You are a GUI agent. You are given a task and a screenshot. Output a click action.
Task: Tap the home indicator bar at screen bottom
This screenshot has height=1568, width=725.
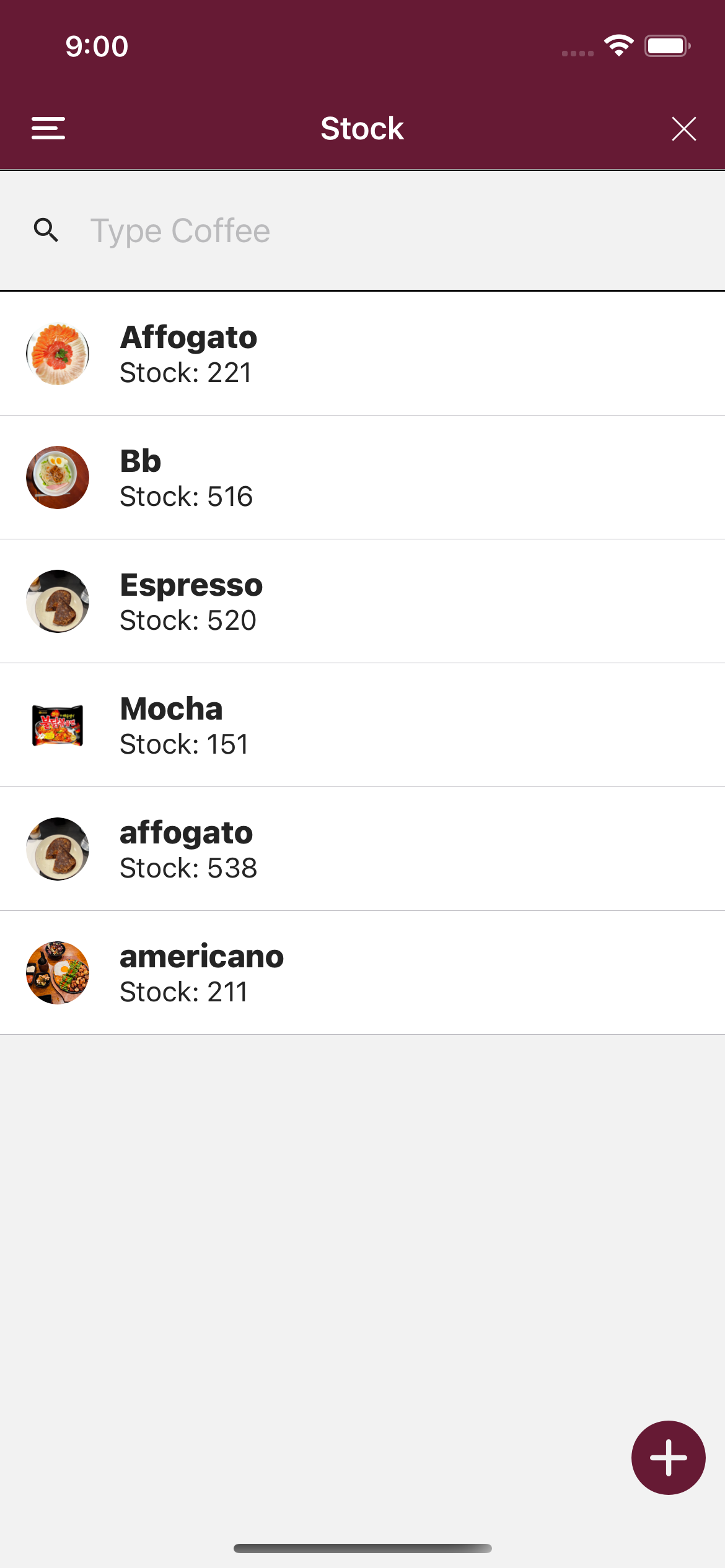pyautogui.click(x=362, y=1547)
